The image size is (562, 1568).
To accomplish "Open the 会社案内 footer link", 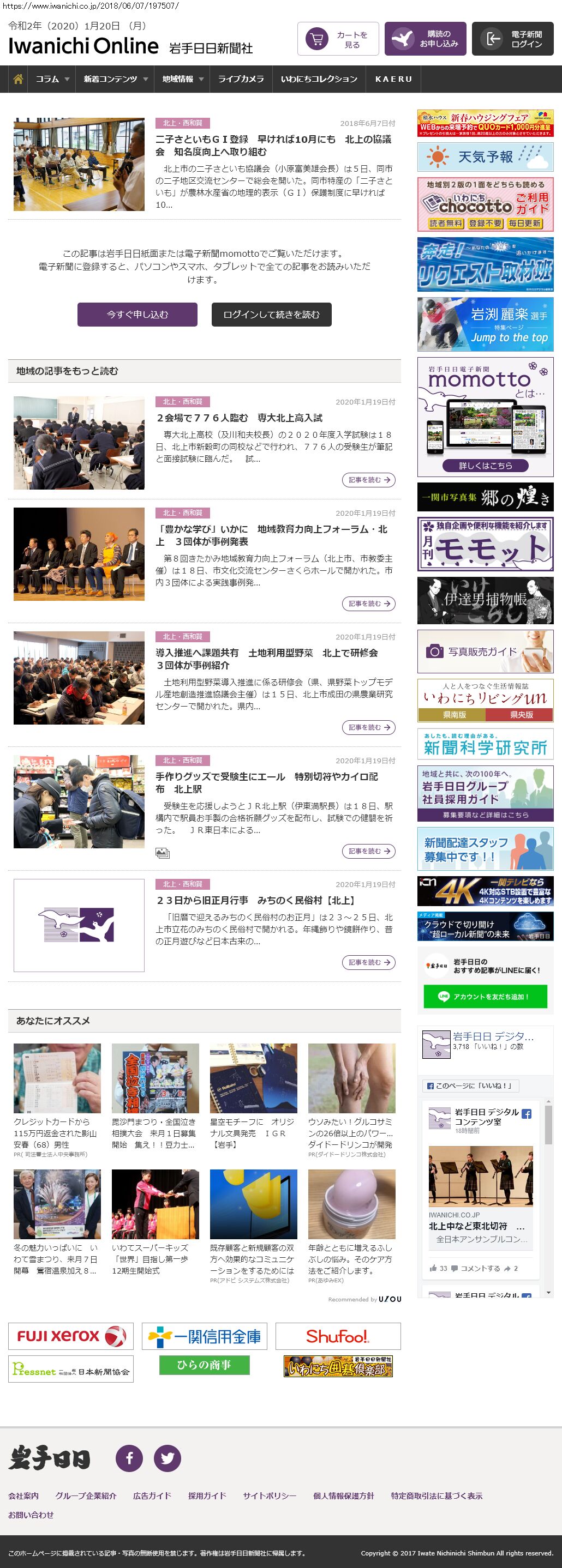I will tap(23, 1495).
